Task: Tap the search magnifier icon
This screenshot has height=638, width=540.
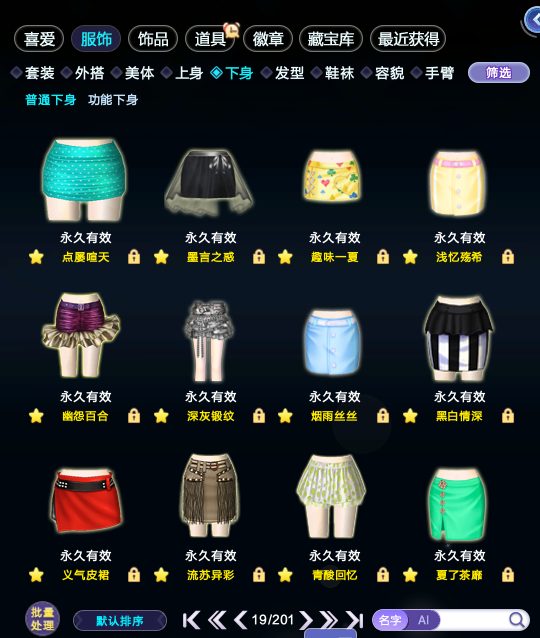Action: pos(517,620)
